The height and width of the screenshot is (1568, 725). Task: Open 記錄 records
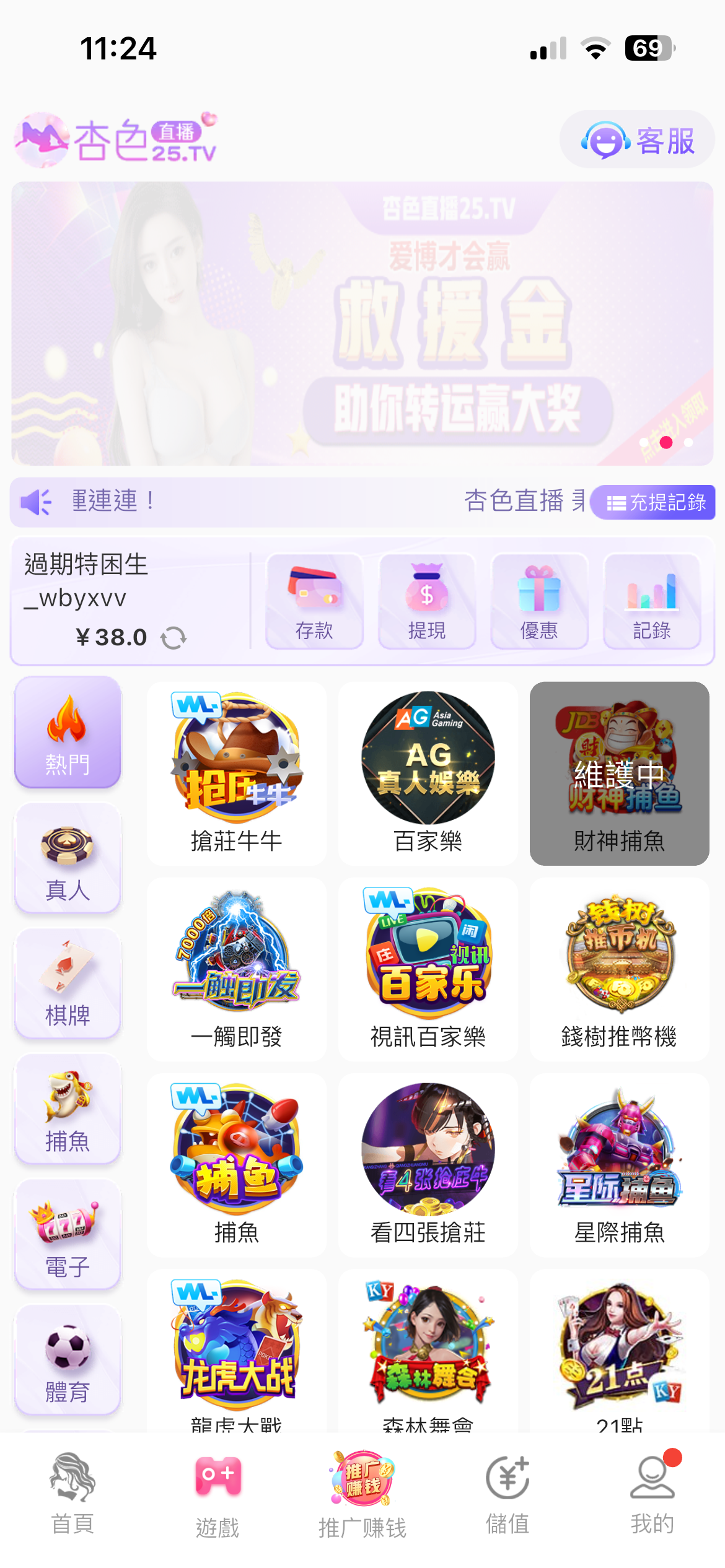[652, 601]
